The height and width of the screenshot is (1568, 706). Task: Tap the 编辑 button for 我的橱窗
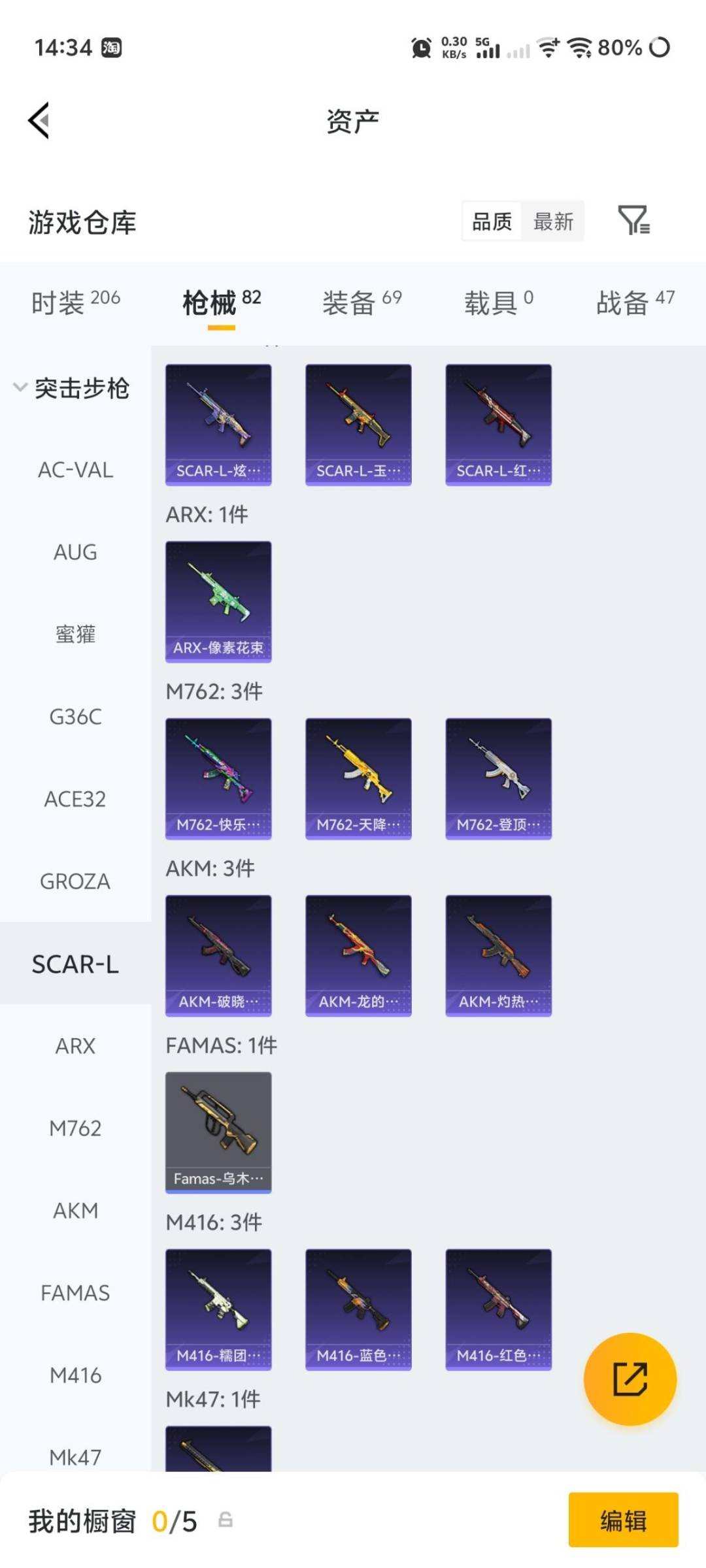click(x=623, y=1520)
